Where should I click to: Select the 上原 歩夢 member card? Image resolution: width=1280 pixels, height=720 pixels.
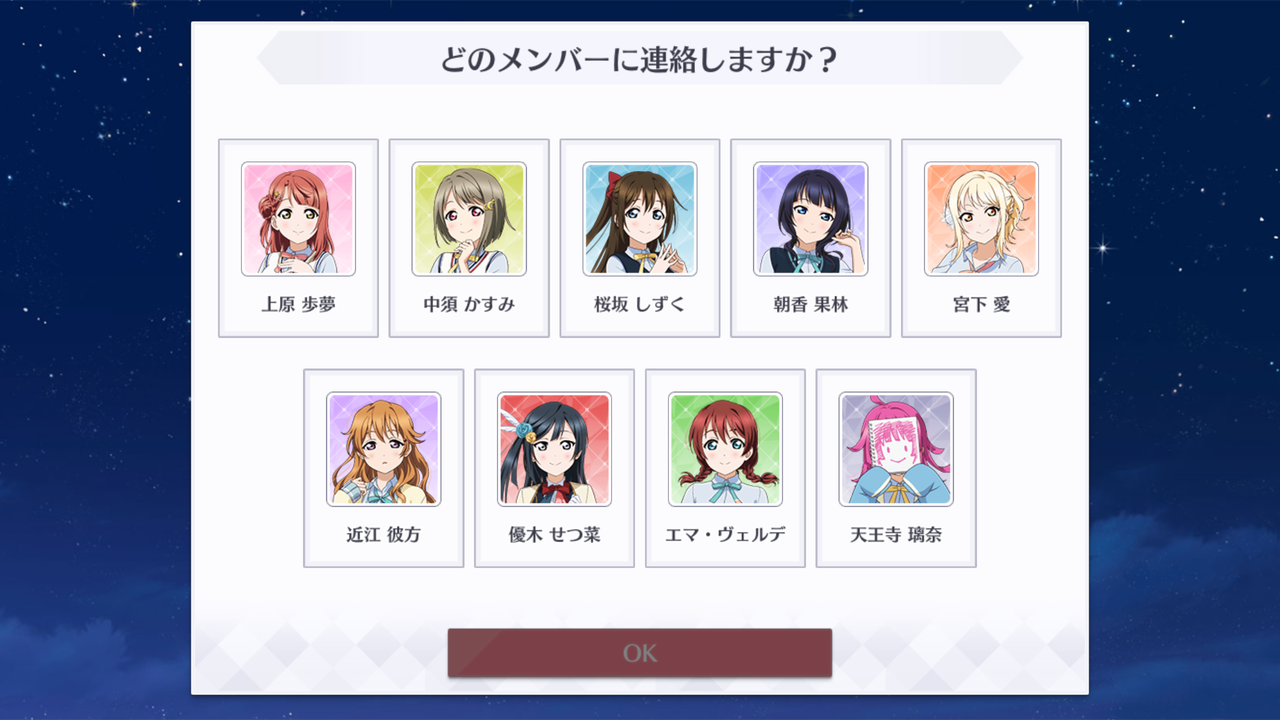(298, 238)
